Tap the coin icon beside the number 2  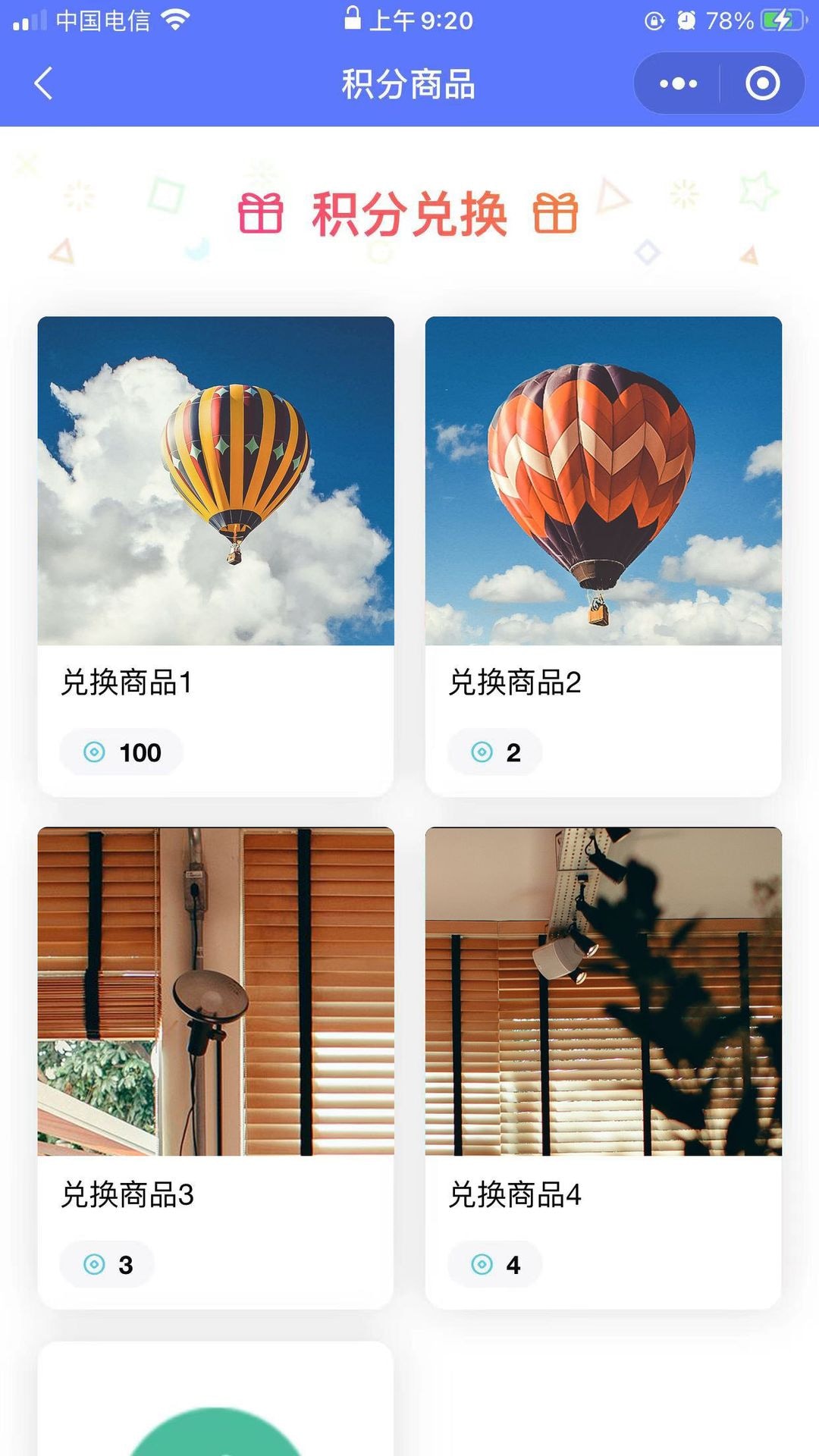[481, 752]
